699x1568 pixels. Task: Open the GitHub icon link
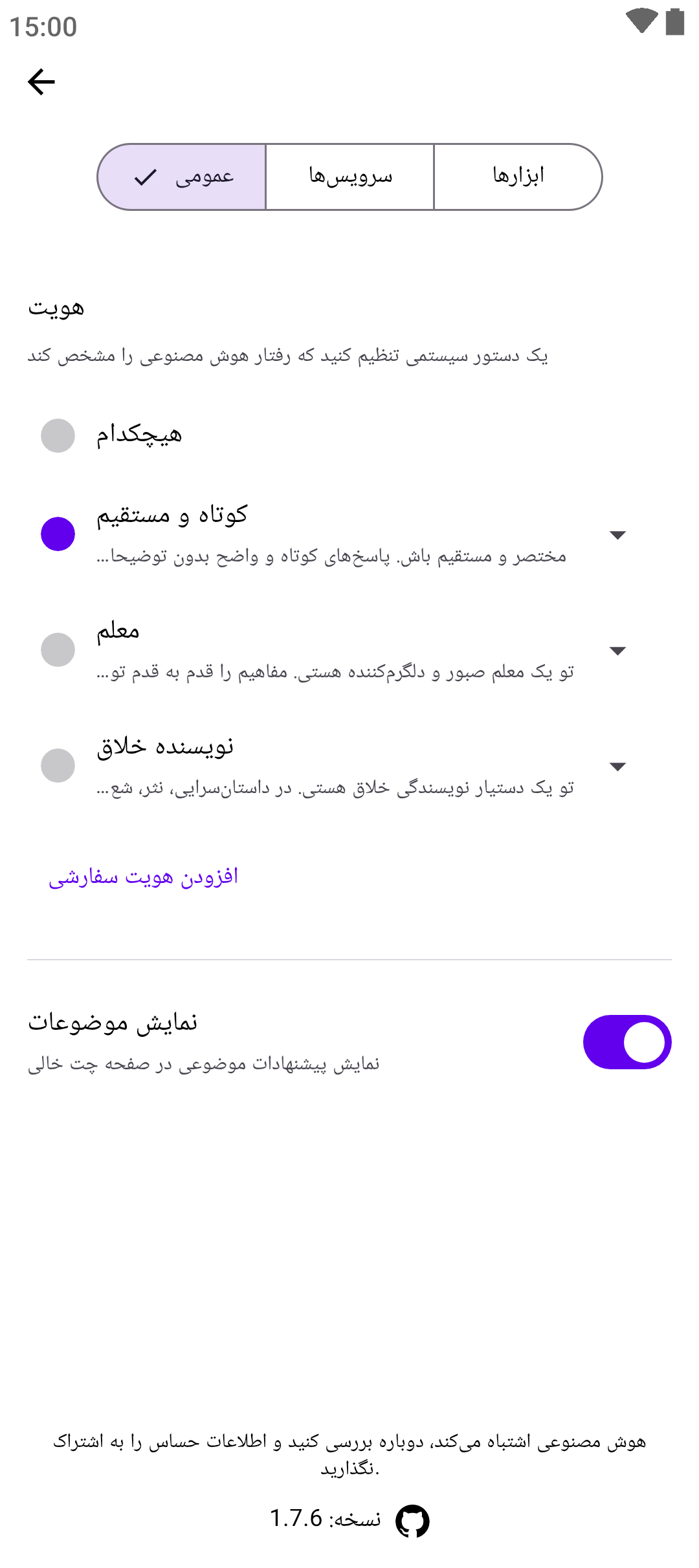point(412,1520)
